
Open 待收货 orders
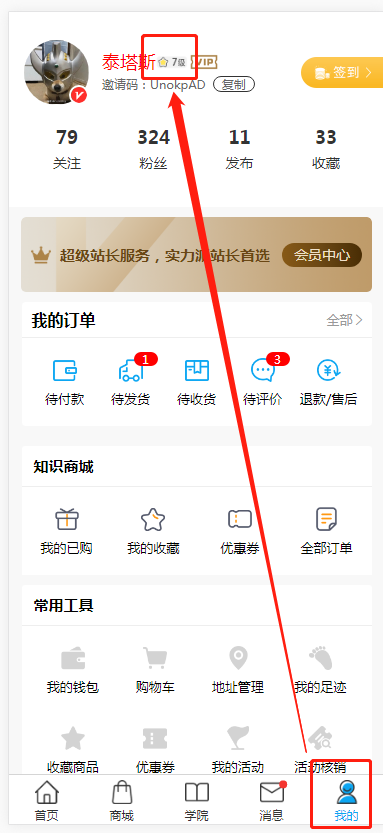click(197, 382)
